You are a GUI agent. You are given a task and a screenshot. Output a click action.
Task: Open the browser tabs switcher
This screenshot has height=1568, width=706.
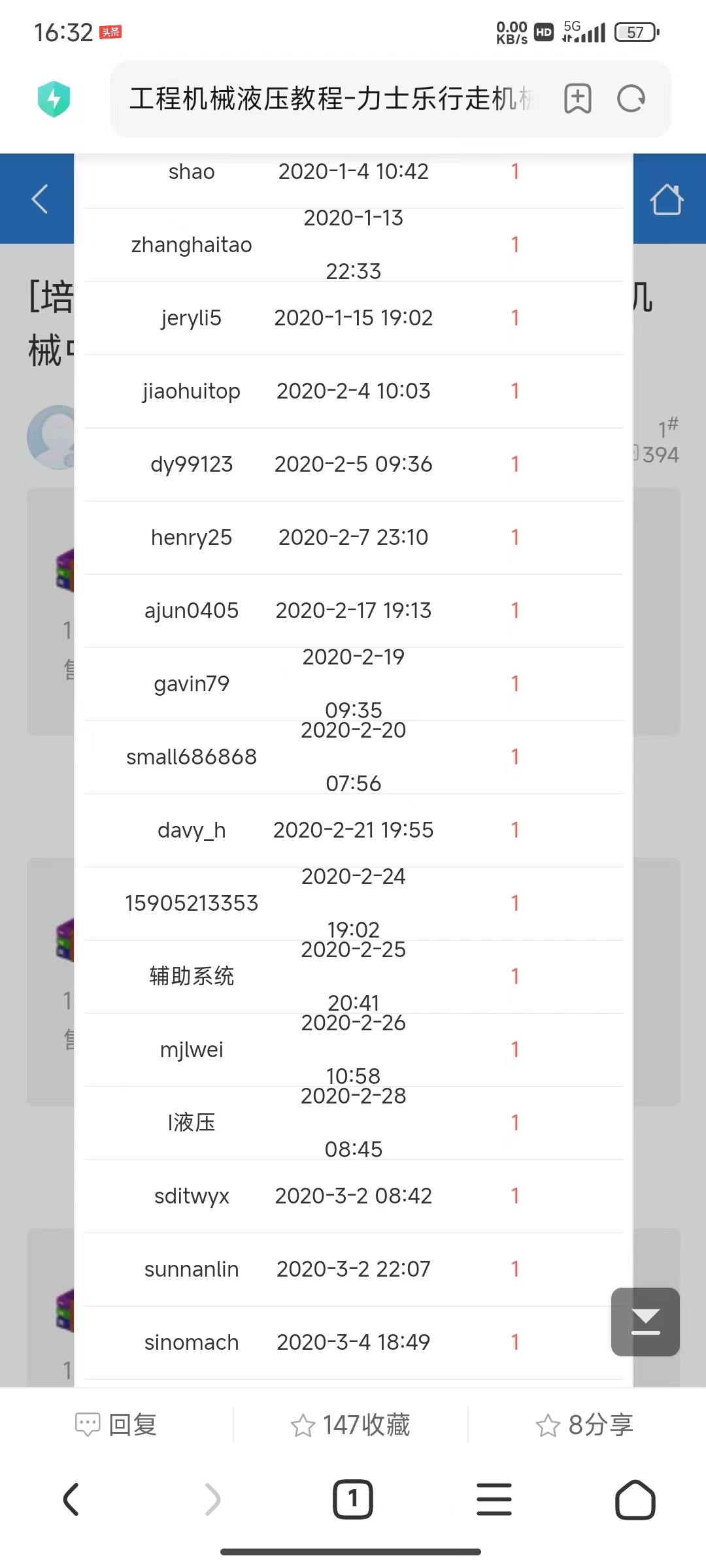(x=353, y=1499)
